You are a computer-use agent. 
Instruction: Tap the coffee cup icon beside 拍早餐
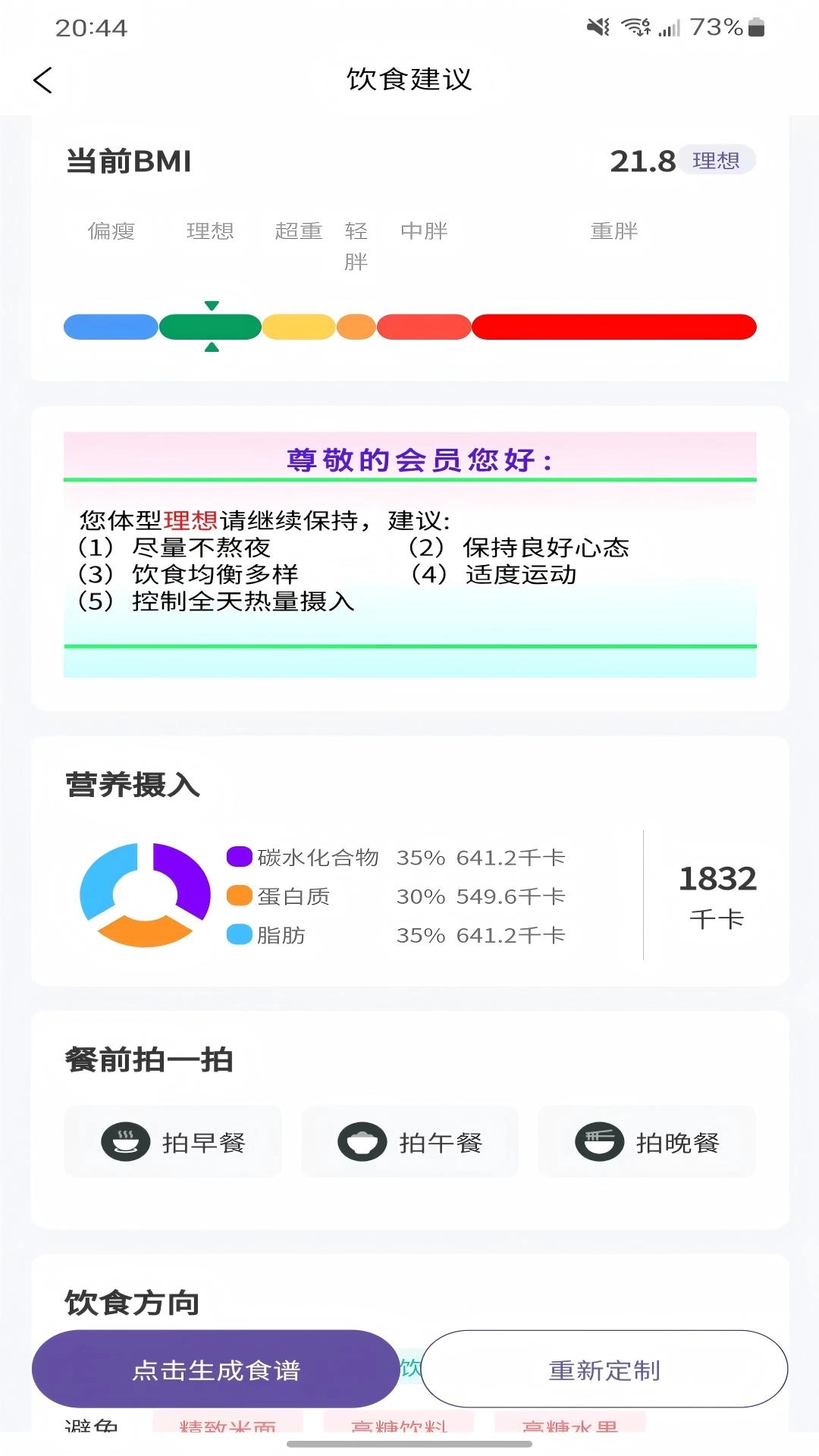click(x=126, y=1141)
